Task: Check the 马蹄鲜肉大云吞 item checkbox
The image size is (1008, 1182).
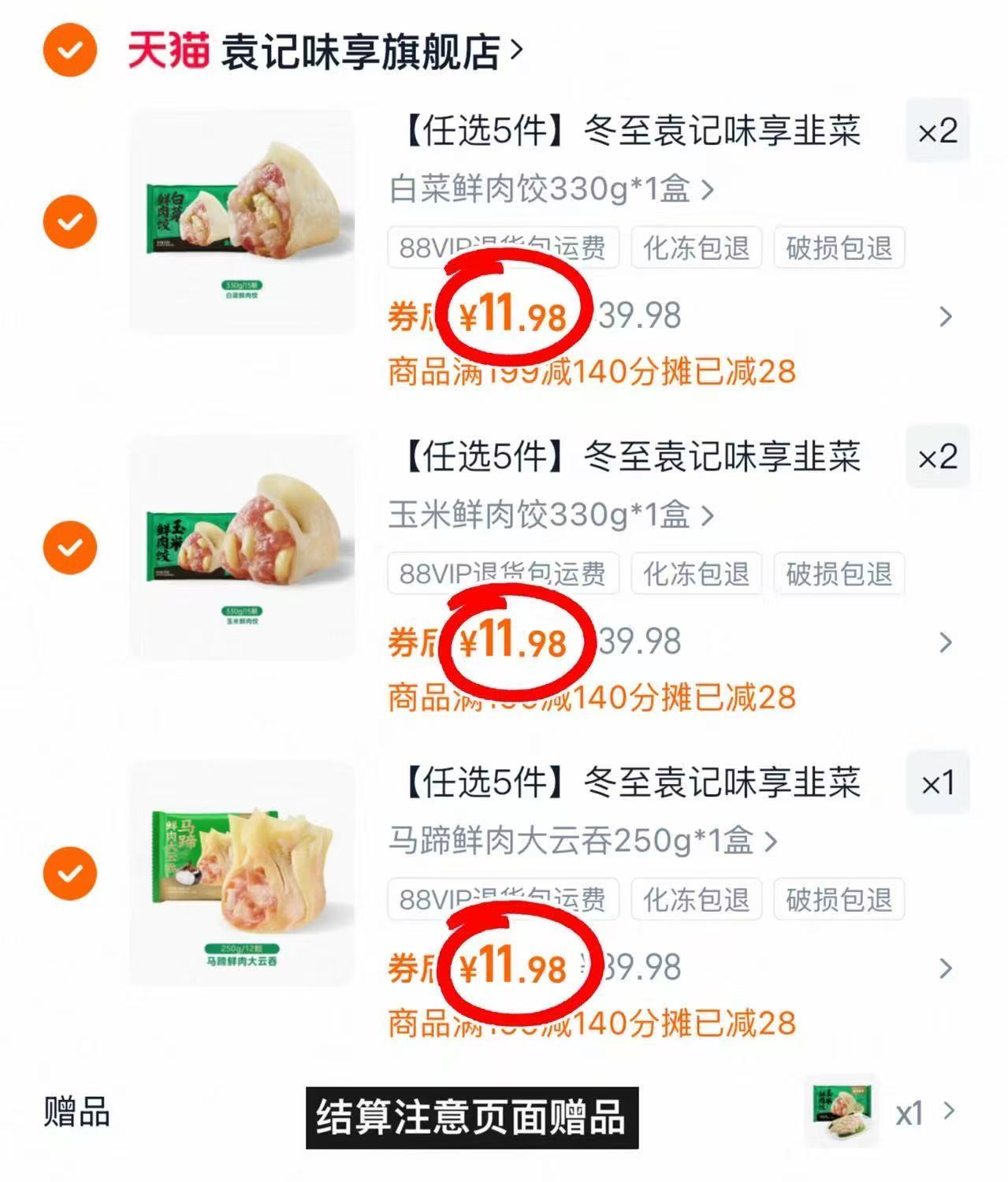Action: (69, 873)
